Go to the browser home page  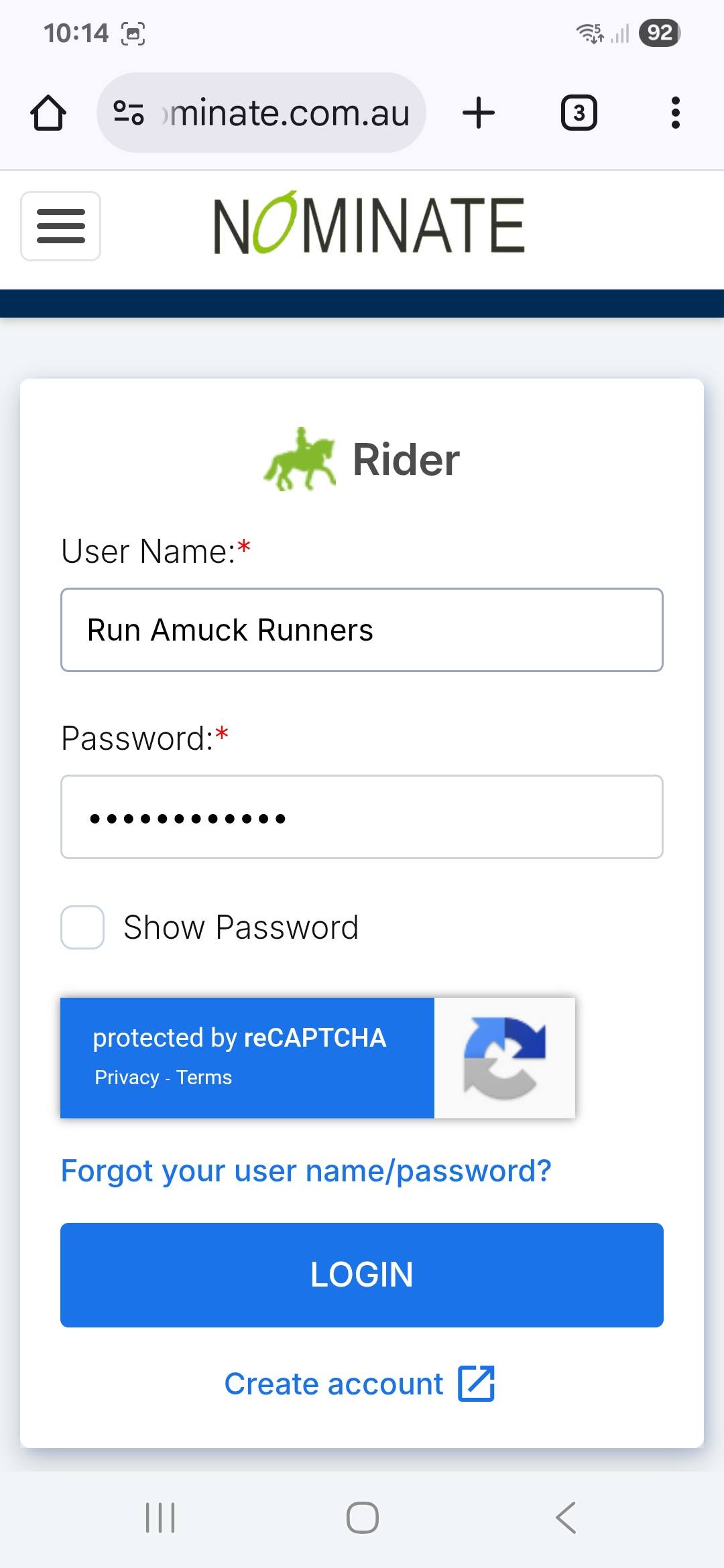[x=48, y=113]
